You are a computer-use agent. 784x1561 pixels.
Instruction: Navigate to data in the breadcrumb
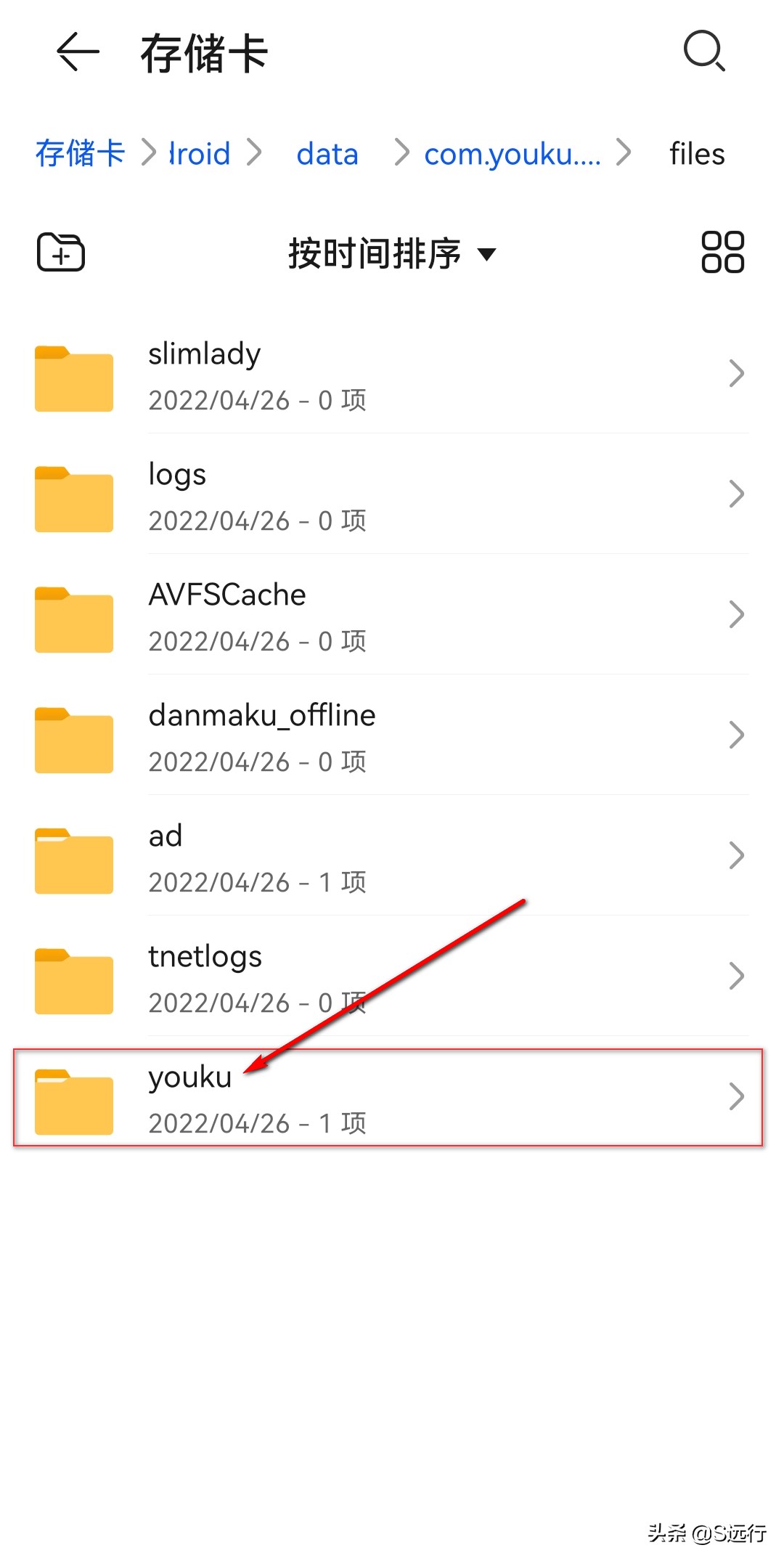coord(327,154)
